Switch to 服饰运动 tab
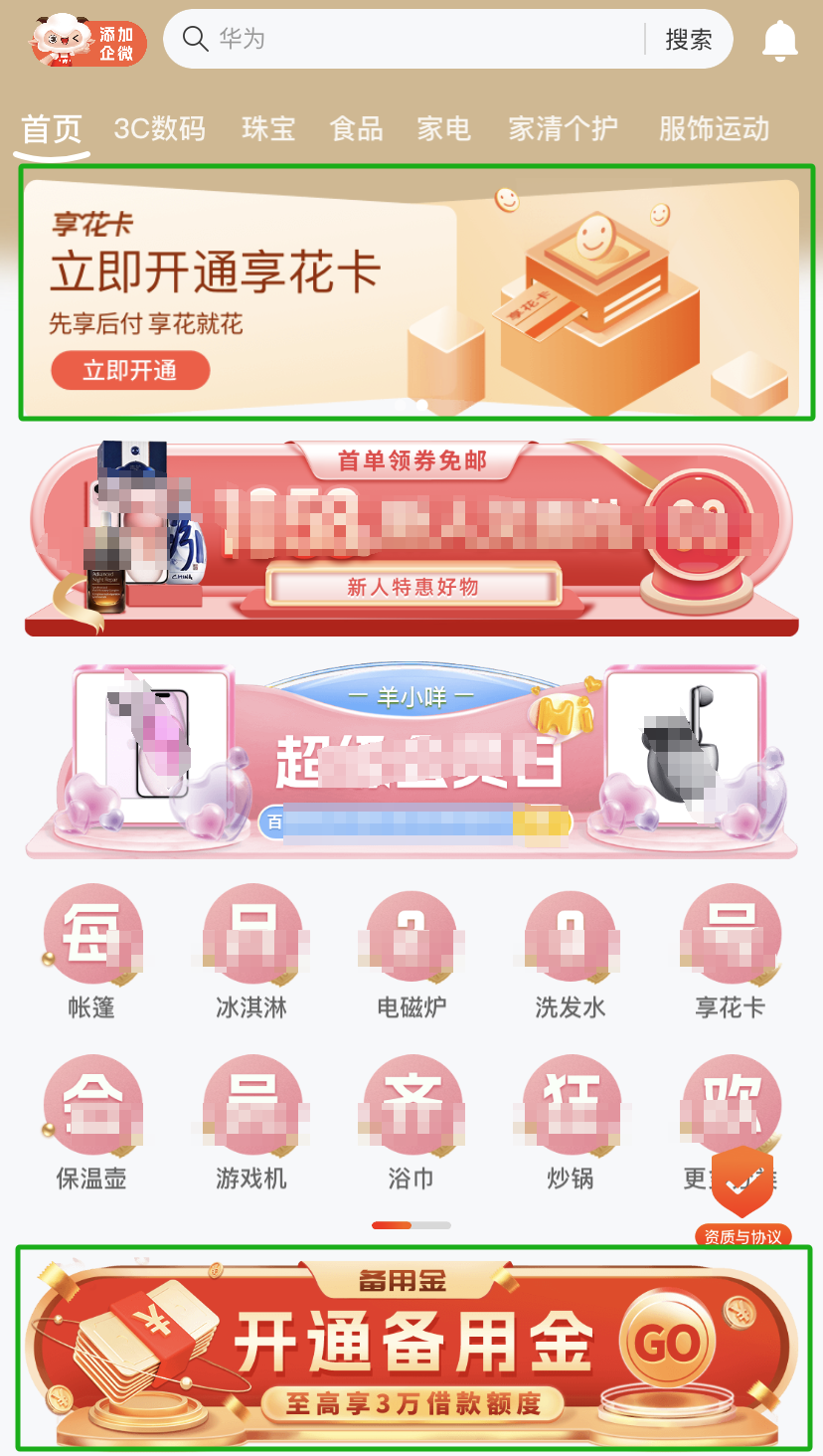The image size is (823, 1456). (714, 128)
